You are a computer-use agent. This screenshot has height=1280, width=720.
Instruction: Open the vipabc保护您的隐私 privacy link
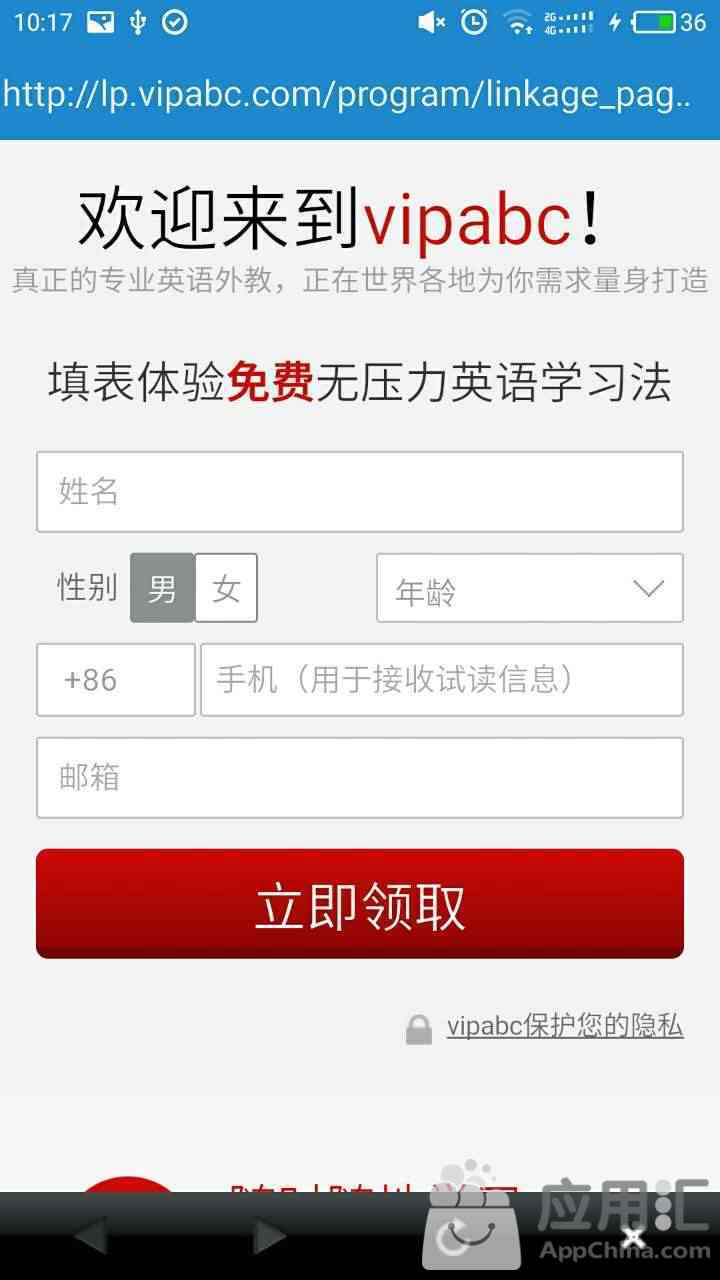[x=565, y=1026]
